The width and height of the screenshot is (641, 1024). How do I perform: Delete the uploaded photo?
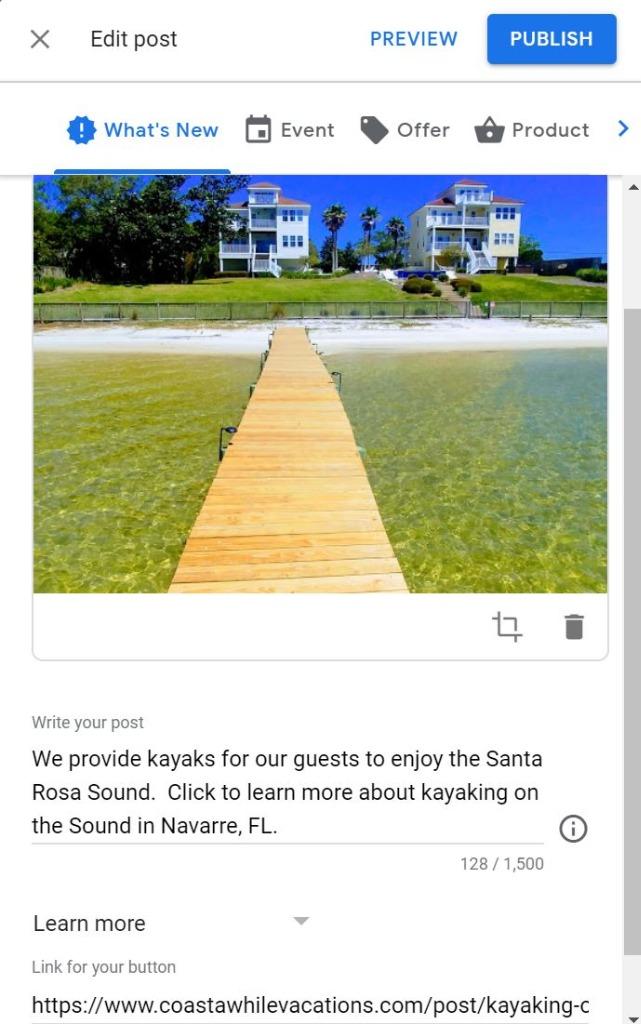(x=573, y=627)
